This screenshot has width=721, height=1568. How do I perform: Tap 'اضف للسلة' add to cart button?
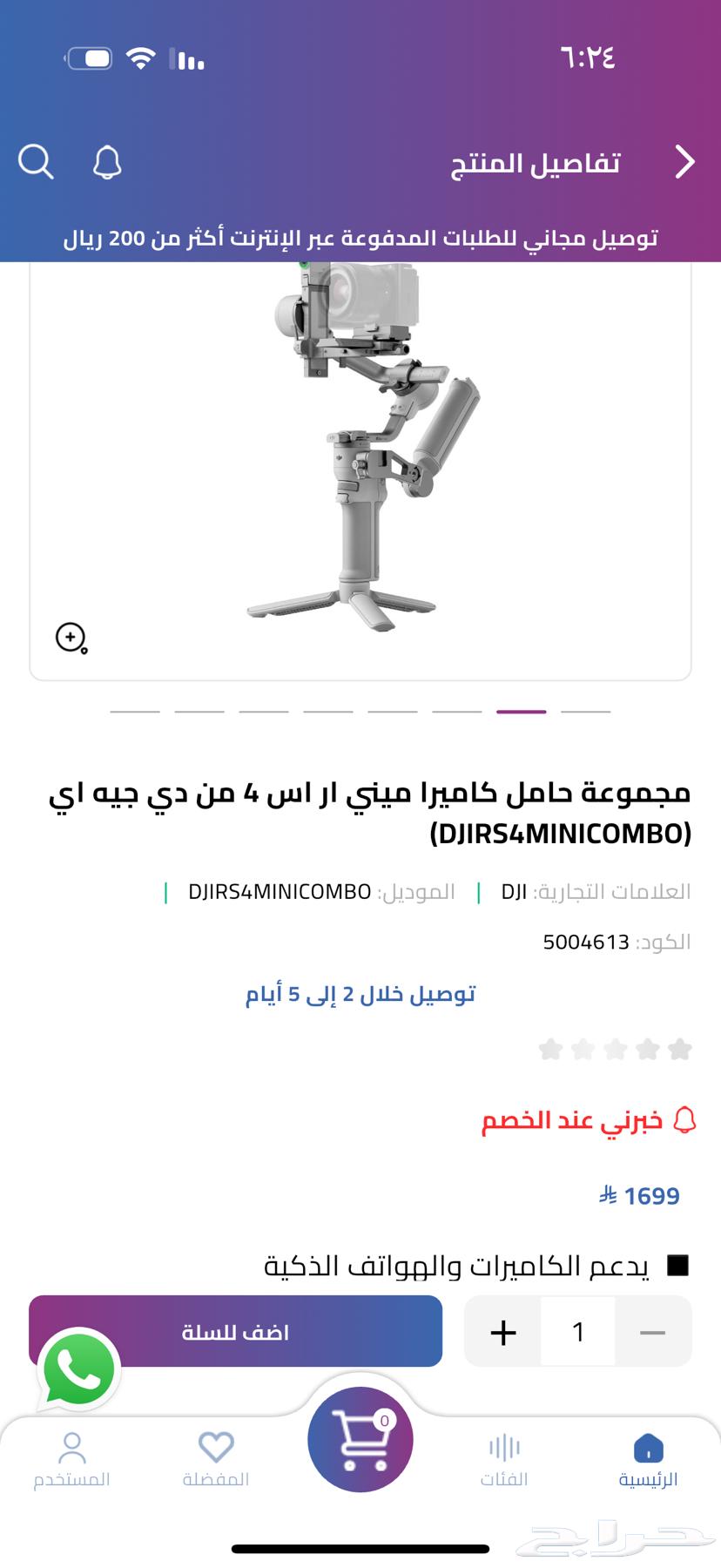pyautogui.click(x=261, y=1332)
